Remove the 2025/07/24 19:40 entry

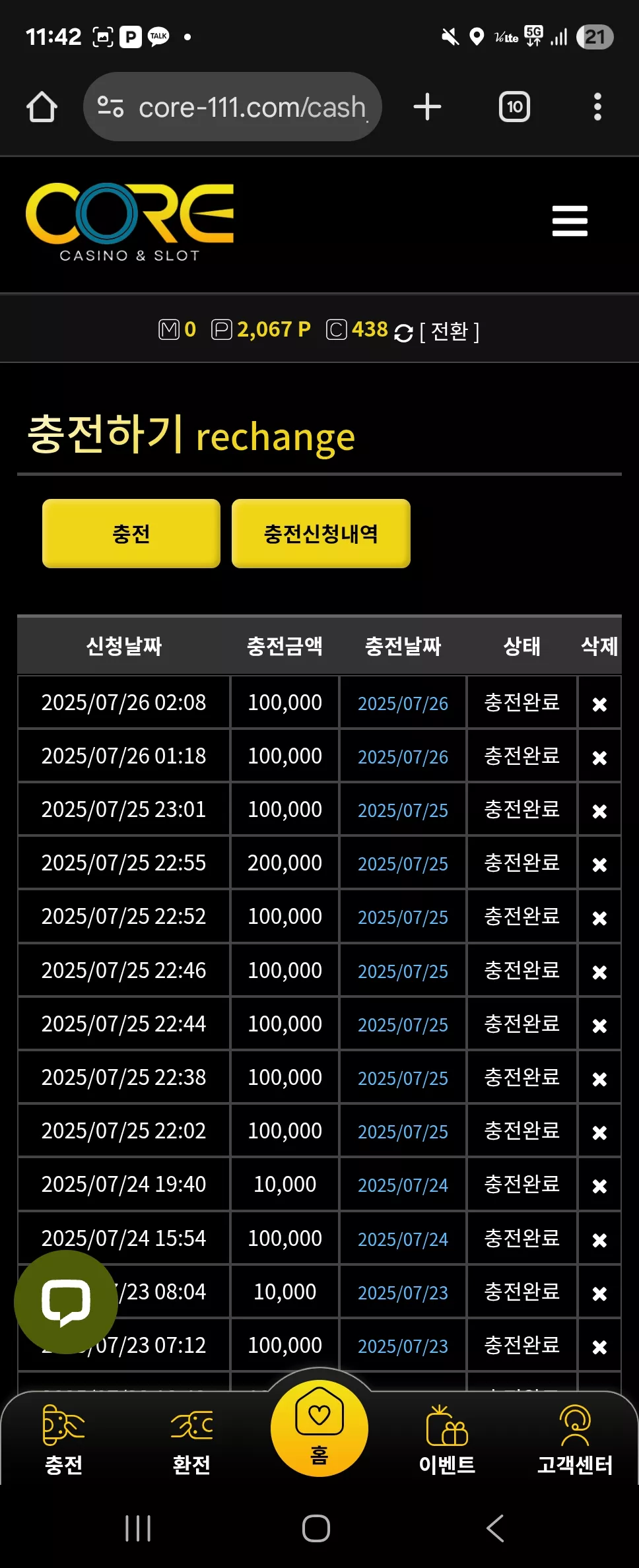[599, 1186]
